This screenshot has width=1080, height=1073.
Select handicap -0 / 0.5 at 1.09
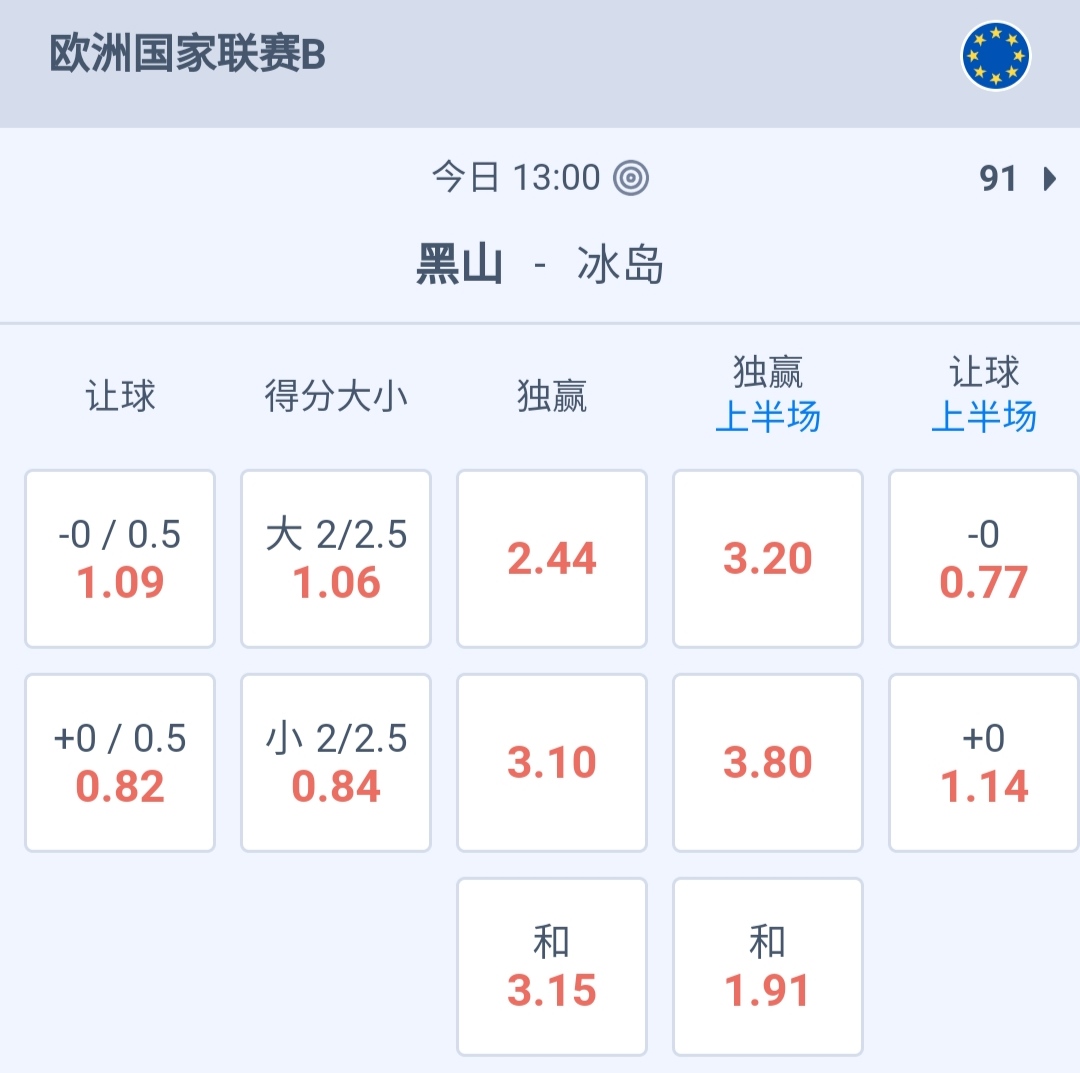pyautogui.click(x=120, y=559)
